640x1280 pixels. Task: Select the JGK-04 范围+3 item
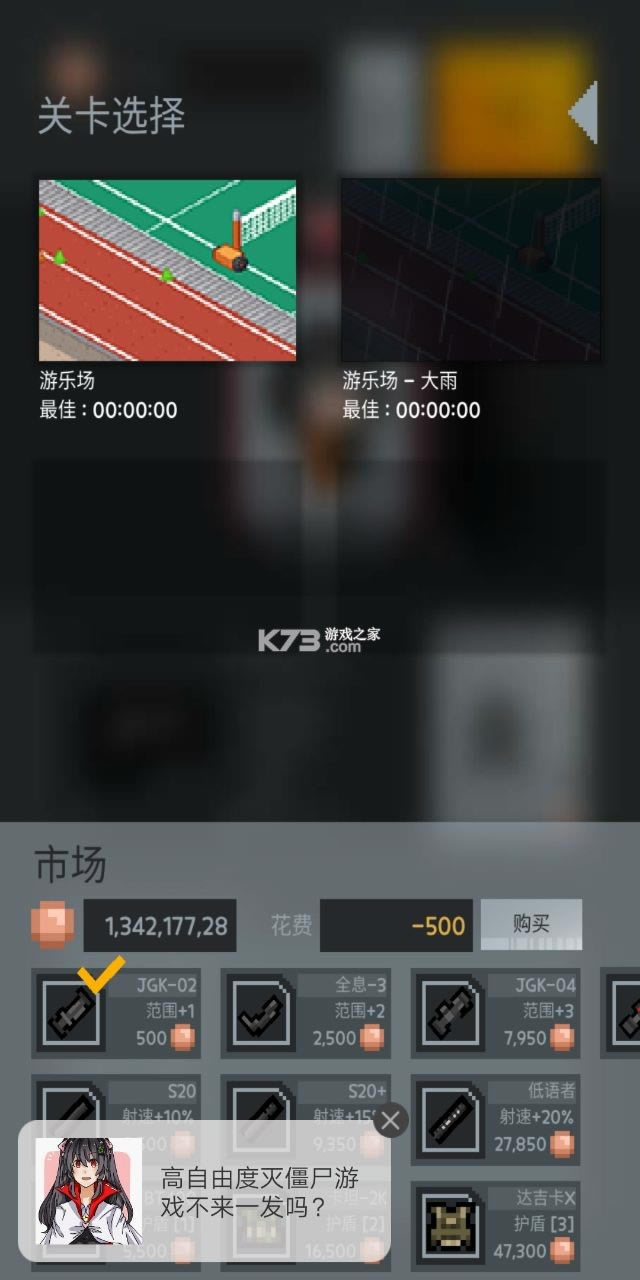pyautogui.click(x=495, y=1012)
